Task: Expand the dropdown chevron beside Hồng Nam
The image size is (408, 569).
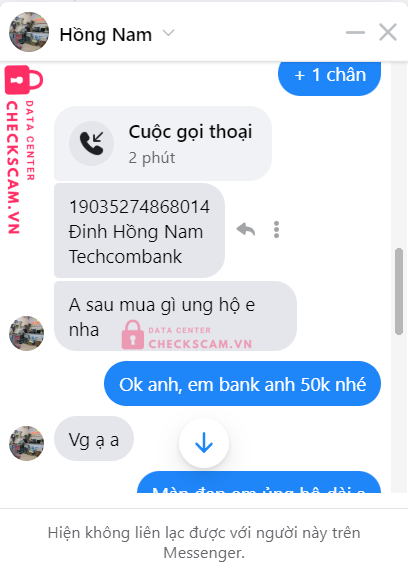Action: 168,33
